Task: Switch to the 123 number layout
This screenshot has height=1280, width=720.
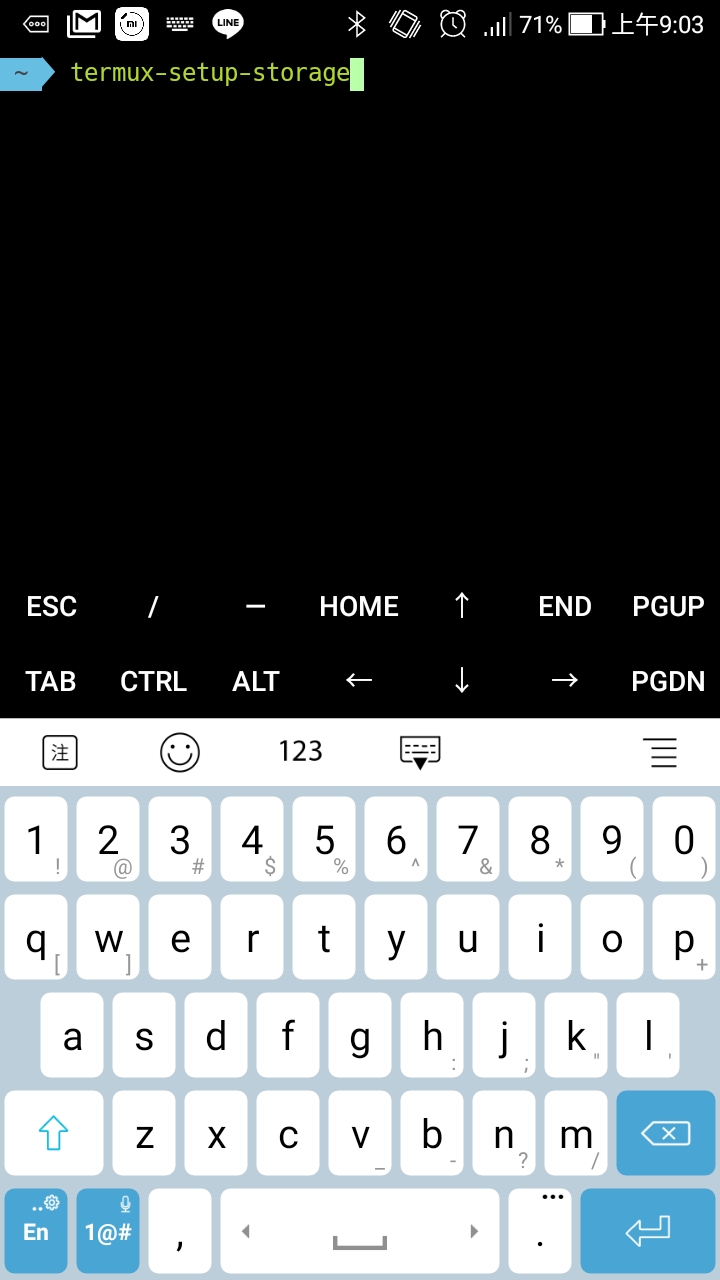Action: [300, 751]
